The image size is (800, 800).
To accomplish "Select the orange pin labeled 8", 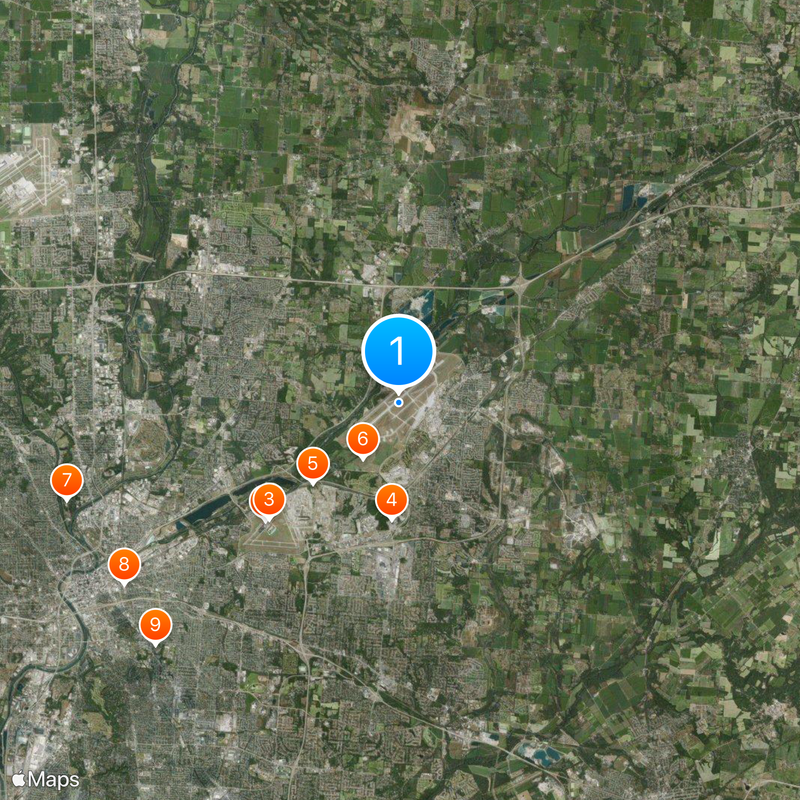I will click(x=124, y=564).
